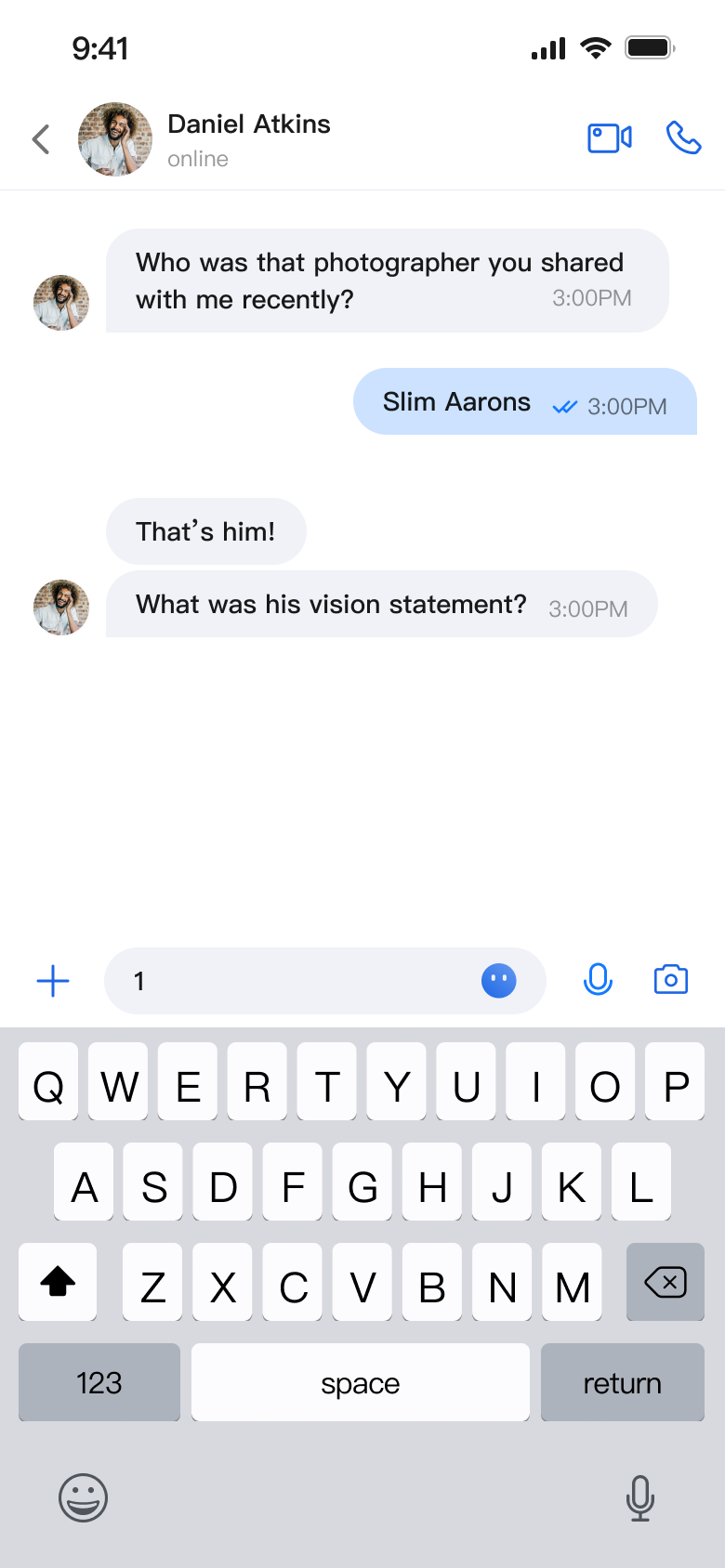
Task: Start a video call with Daniel Atkins
Action: pos(610,138)
